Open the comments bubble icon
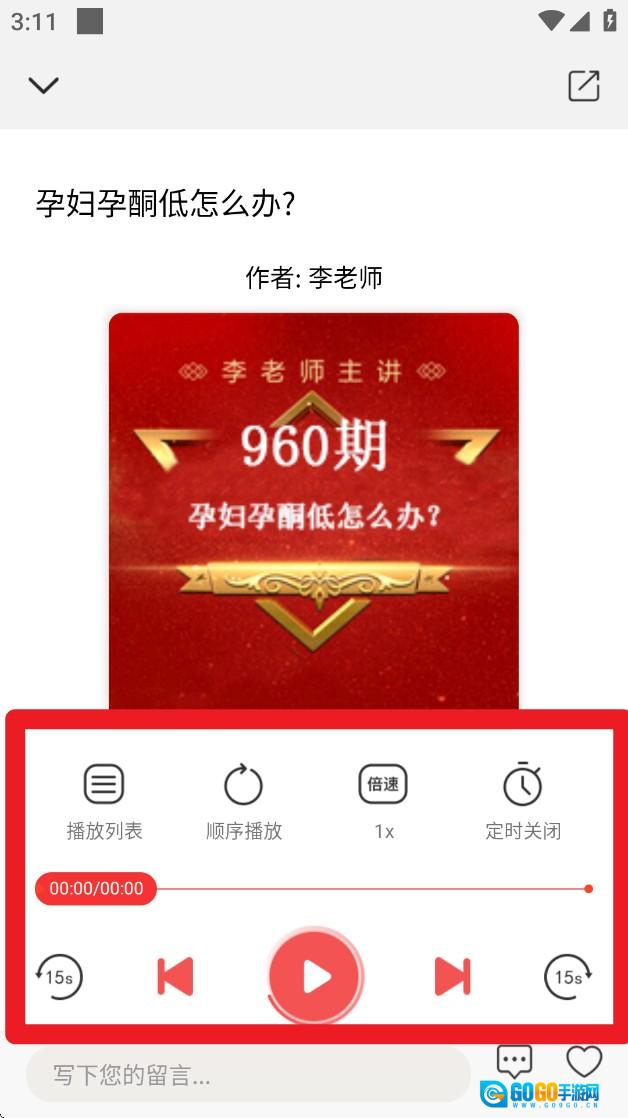 click(514, 1060)
